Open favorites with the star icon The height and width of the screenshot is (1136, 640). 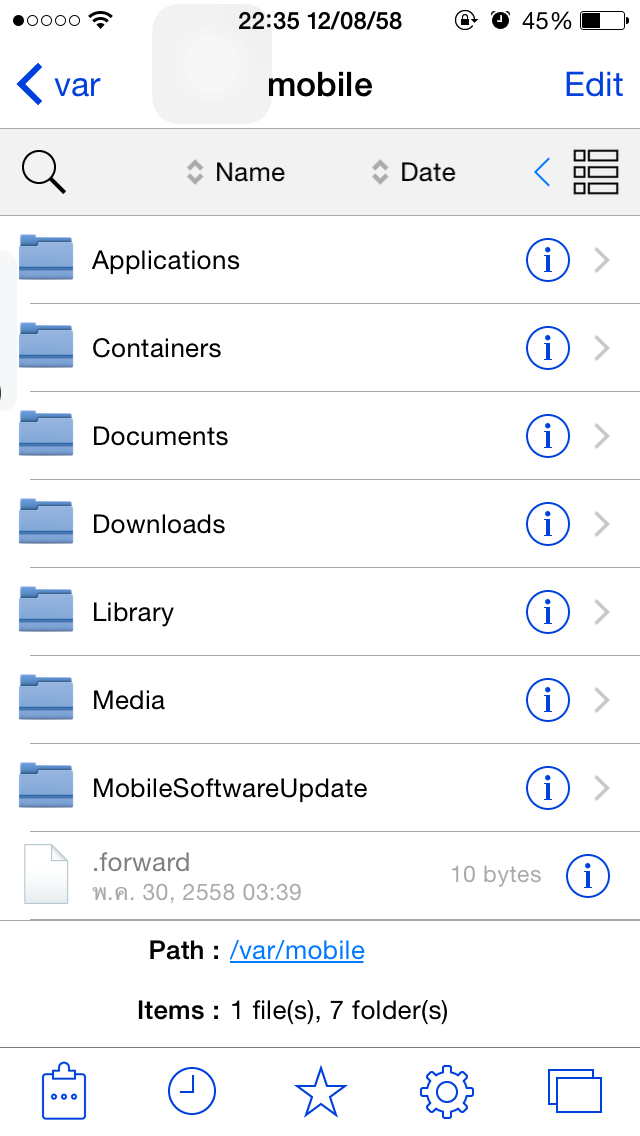pyautogui.click(x=320, y=1091)
